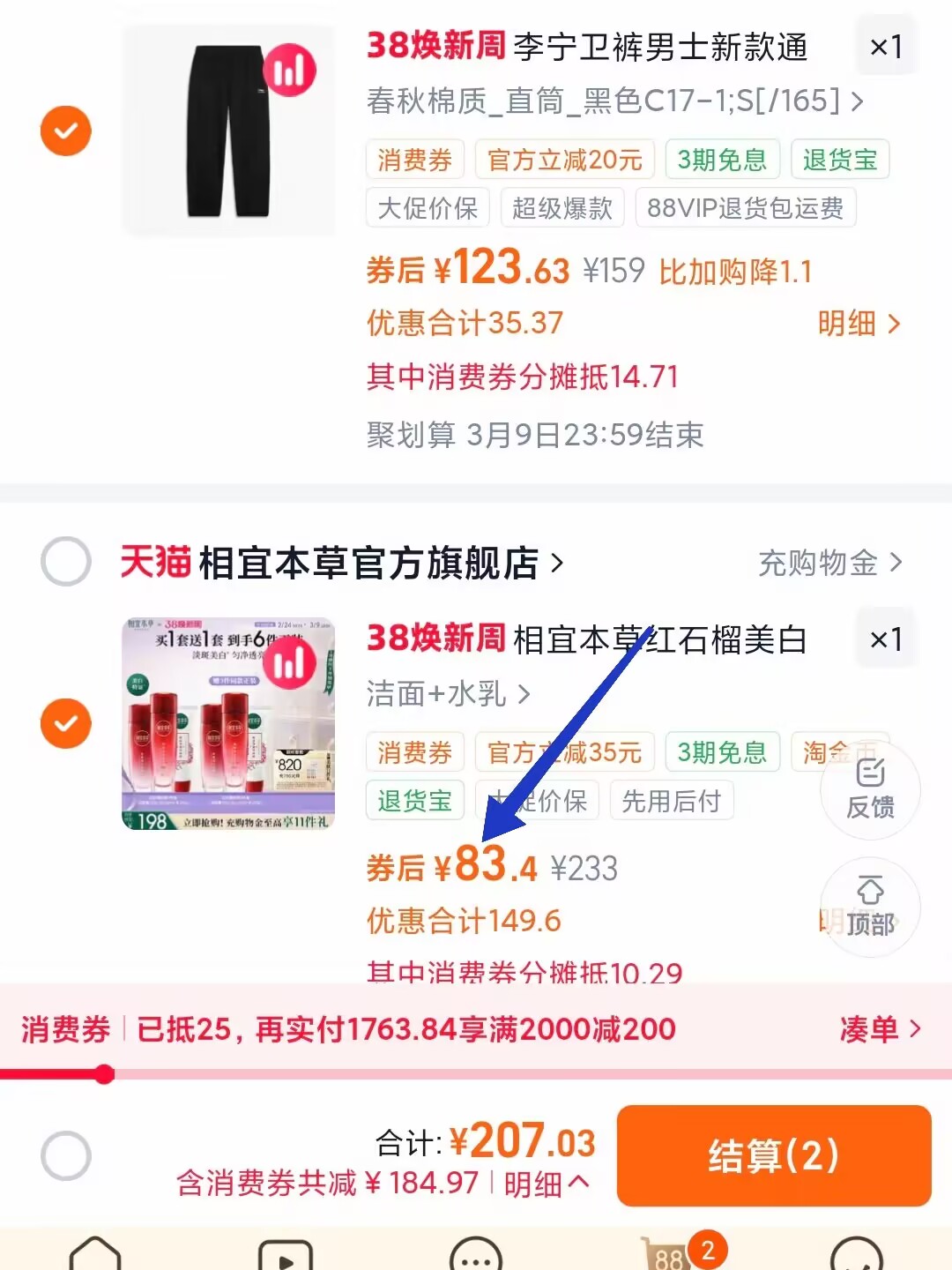Image resolution: width=952 pixels, height=1270 pixels.
Task: Open the 李宁卫裤 product image
Action: [x=227, y=131]
